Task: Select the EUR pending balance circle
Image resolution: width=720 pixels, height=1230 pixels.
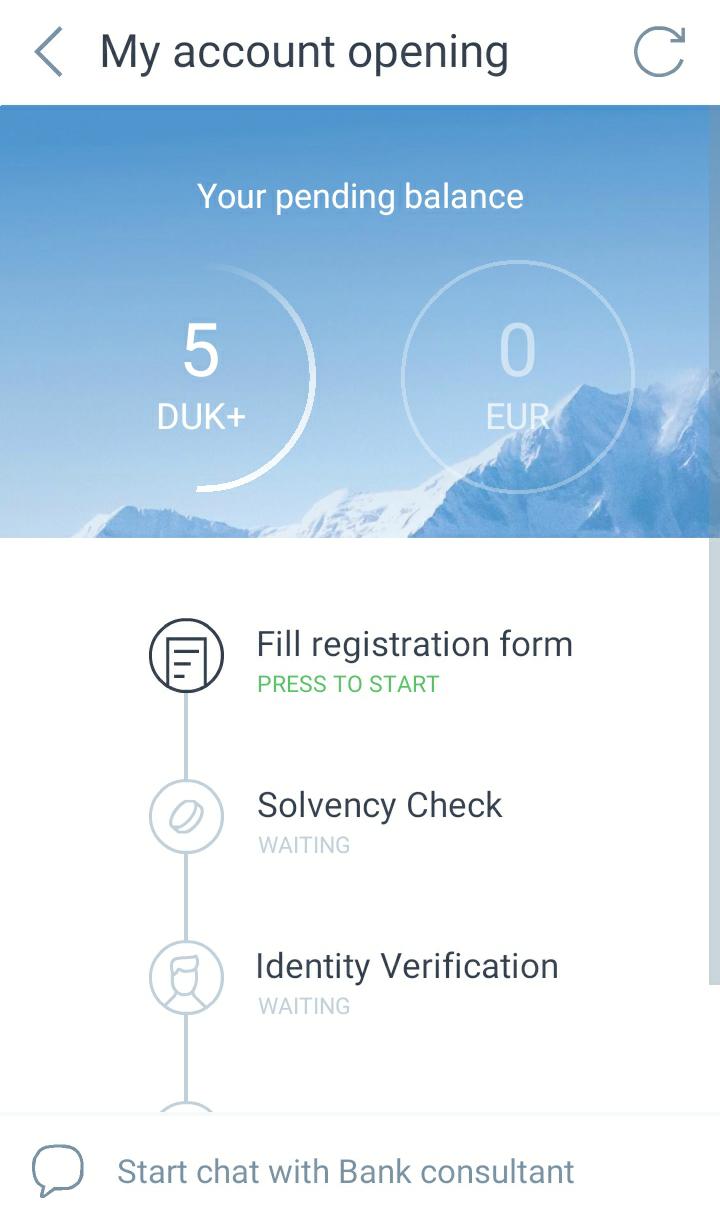Action: click(517, 377)
